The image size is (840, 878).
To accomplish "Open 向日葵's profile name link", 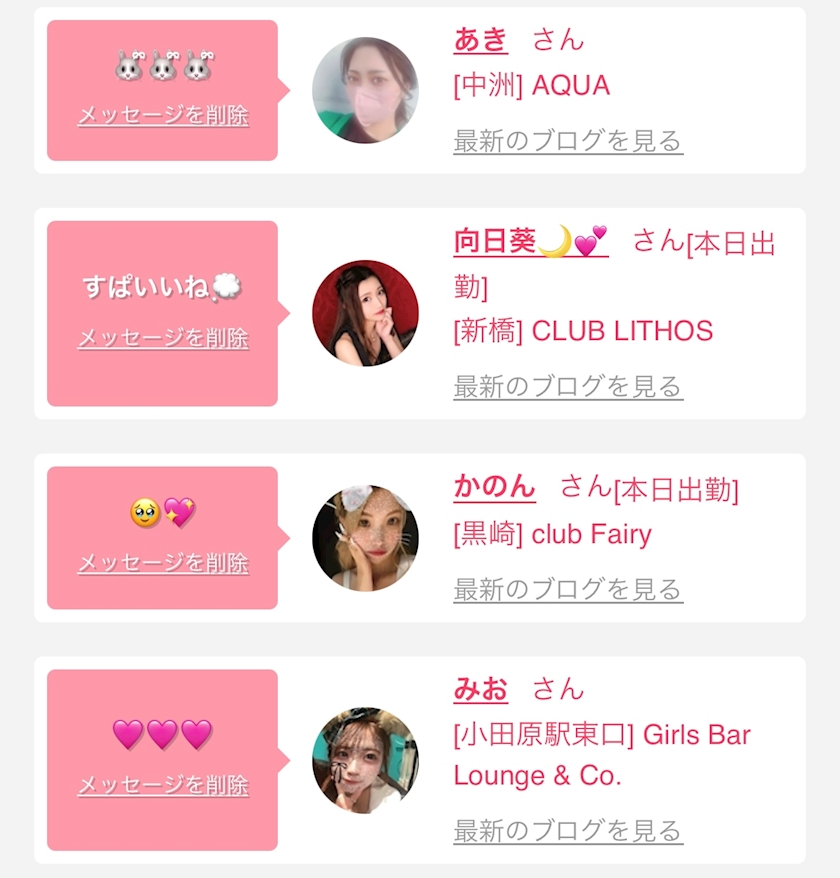I will (530, 242).
